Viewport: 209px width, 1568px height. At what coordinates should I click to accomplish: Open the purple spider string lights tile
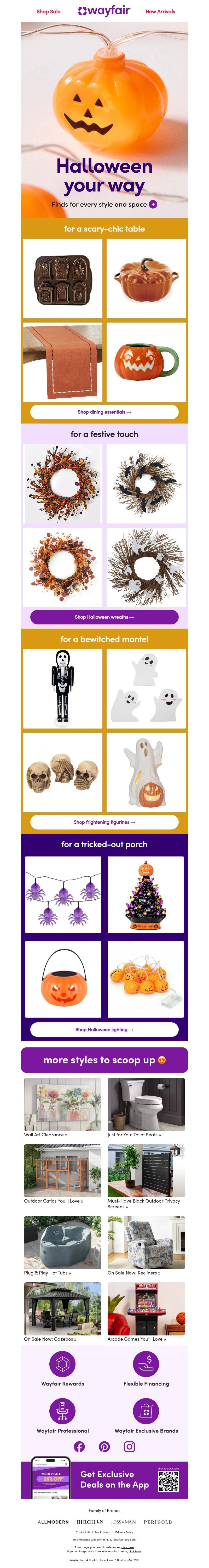[63, 894]
